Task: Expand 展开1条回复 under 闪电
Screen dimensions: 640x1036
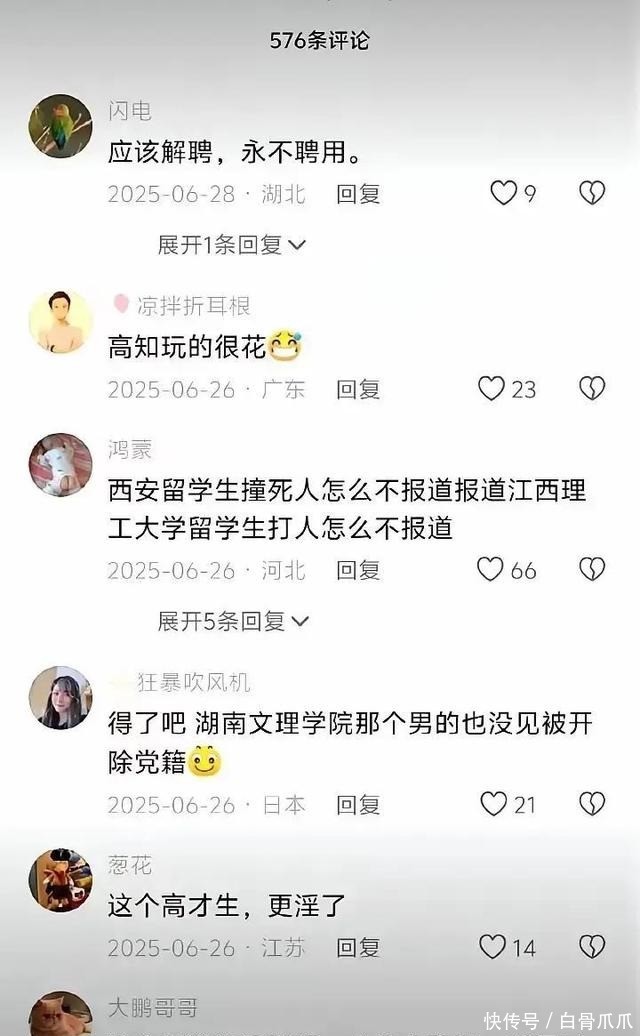Action: click(x=231, y=245)
